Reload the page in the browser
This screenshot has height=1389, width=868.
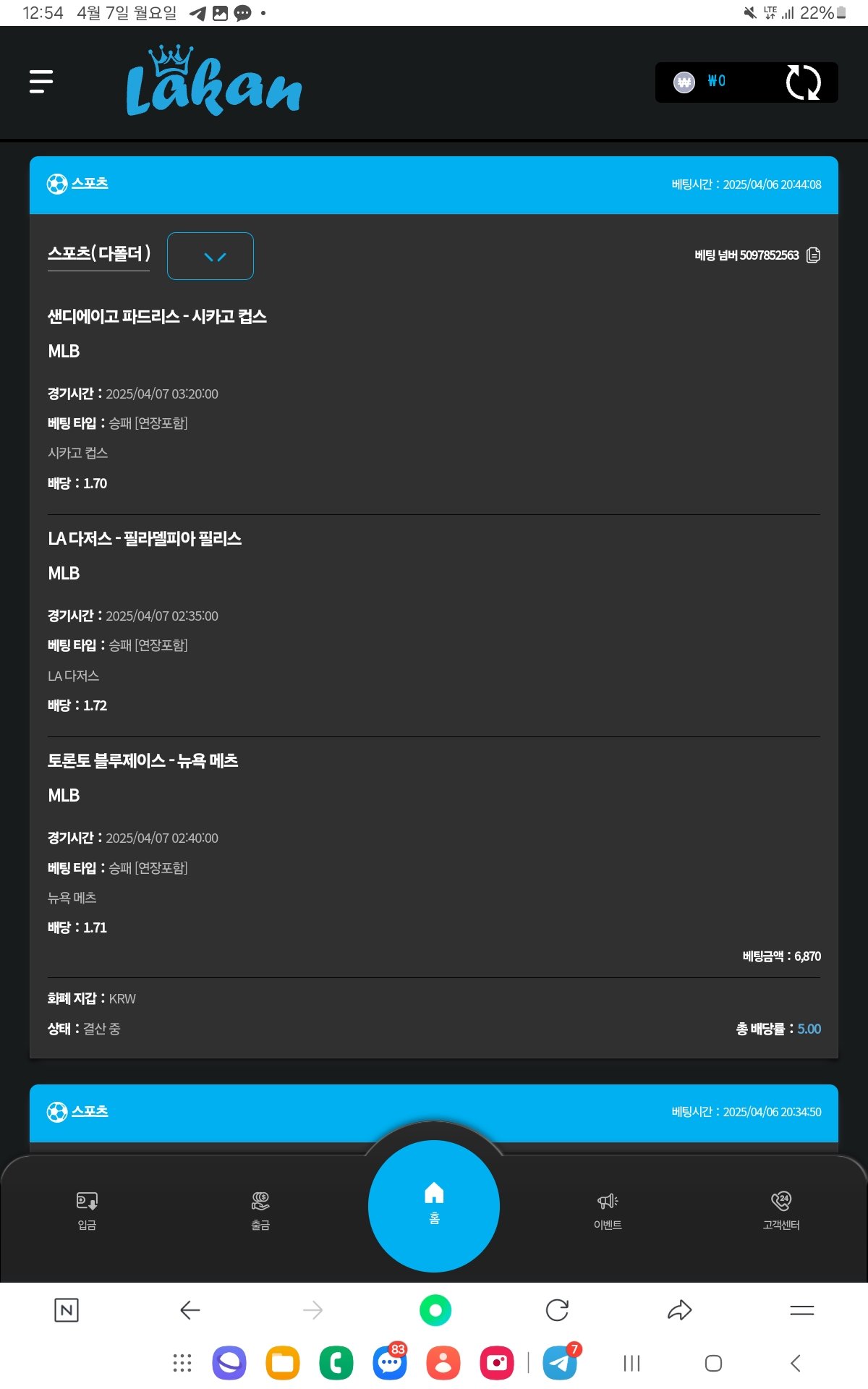pyautogui.click(x=557, y=1310)
